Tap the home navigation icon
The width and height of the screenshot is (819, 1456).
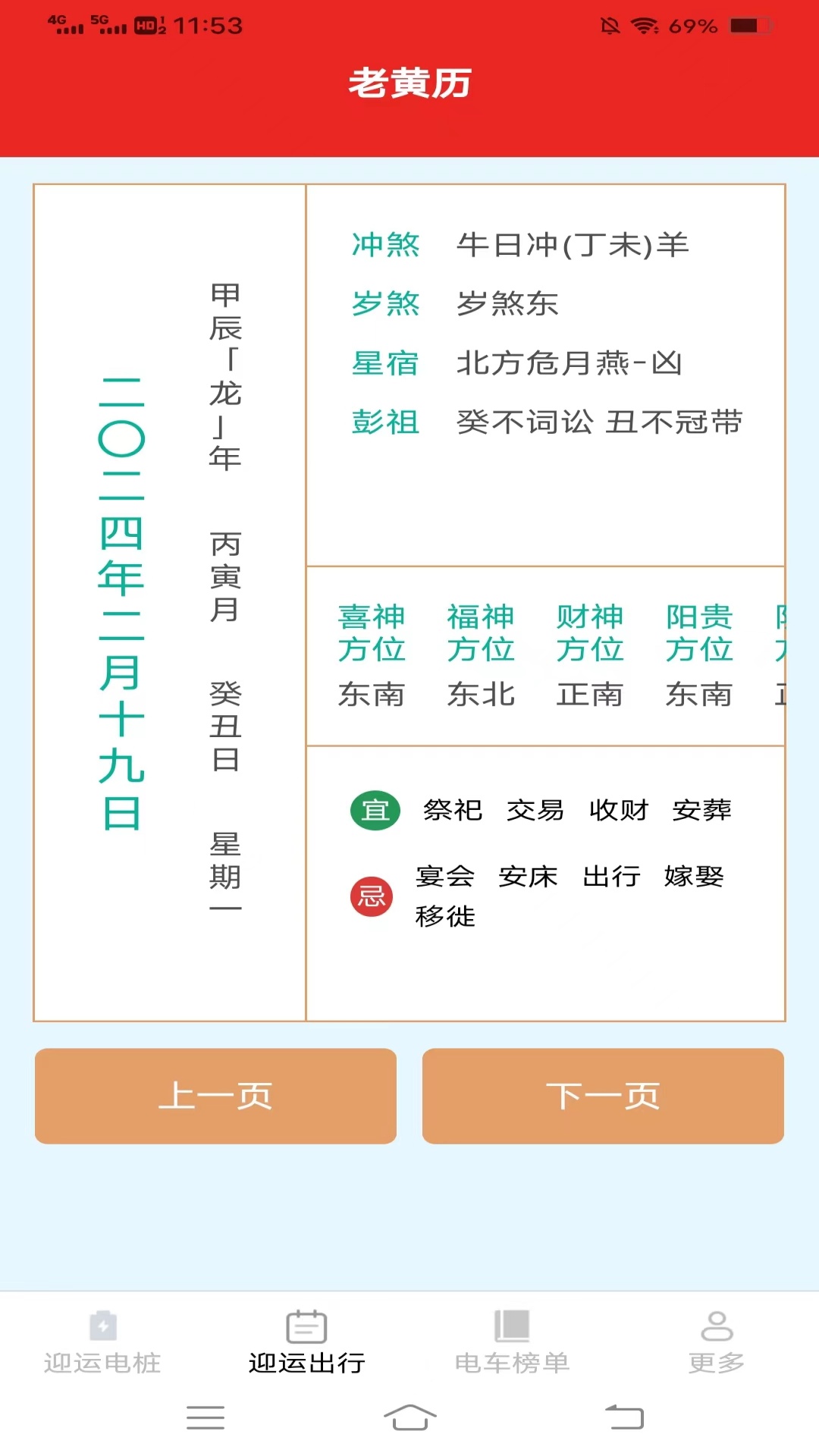(409, 1419)
